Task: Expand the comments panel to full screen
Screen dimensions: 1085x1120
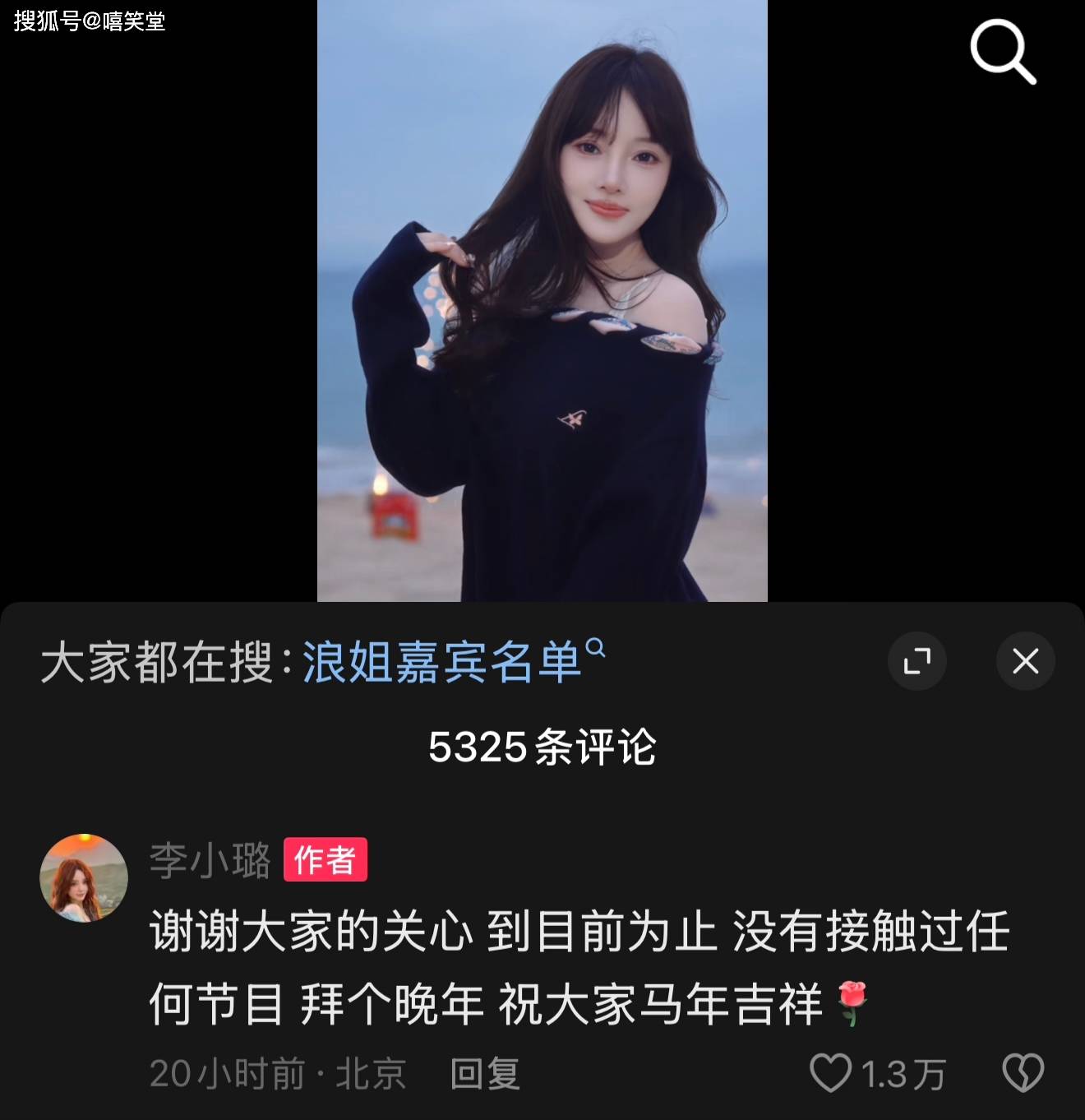Action: click(x=916, y=661)
